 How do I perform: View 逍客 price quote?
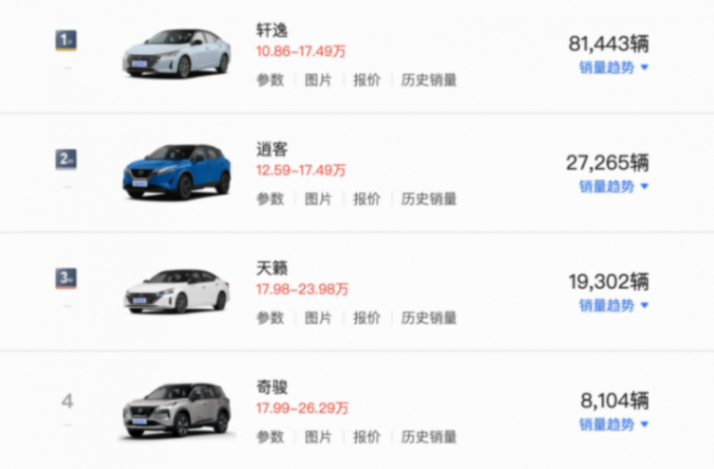(x=366, y=199)
